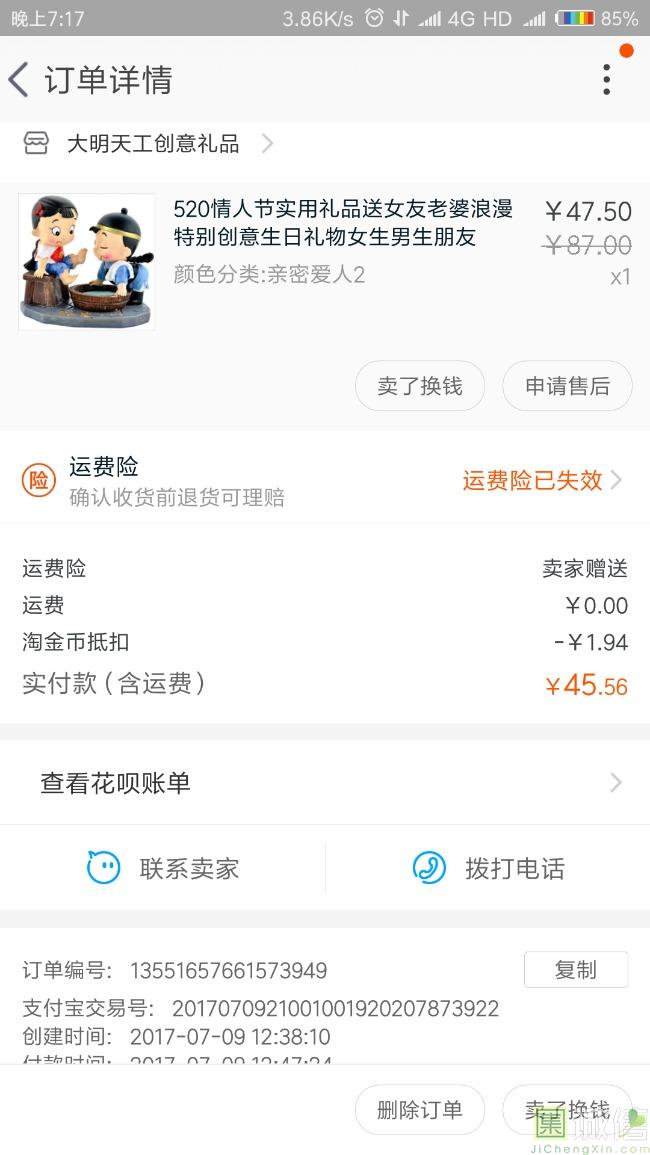650x1155 pixels.
Task: Open the three-dot overflow menu
Action: [x=606, y=80]
